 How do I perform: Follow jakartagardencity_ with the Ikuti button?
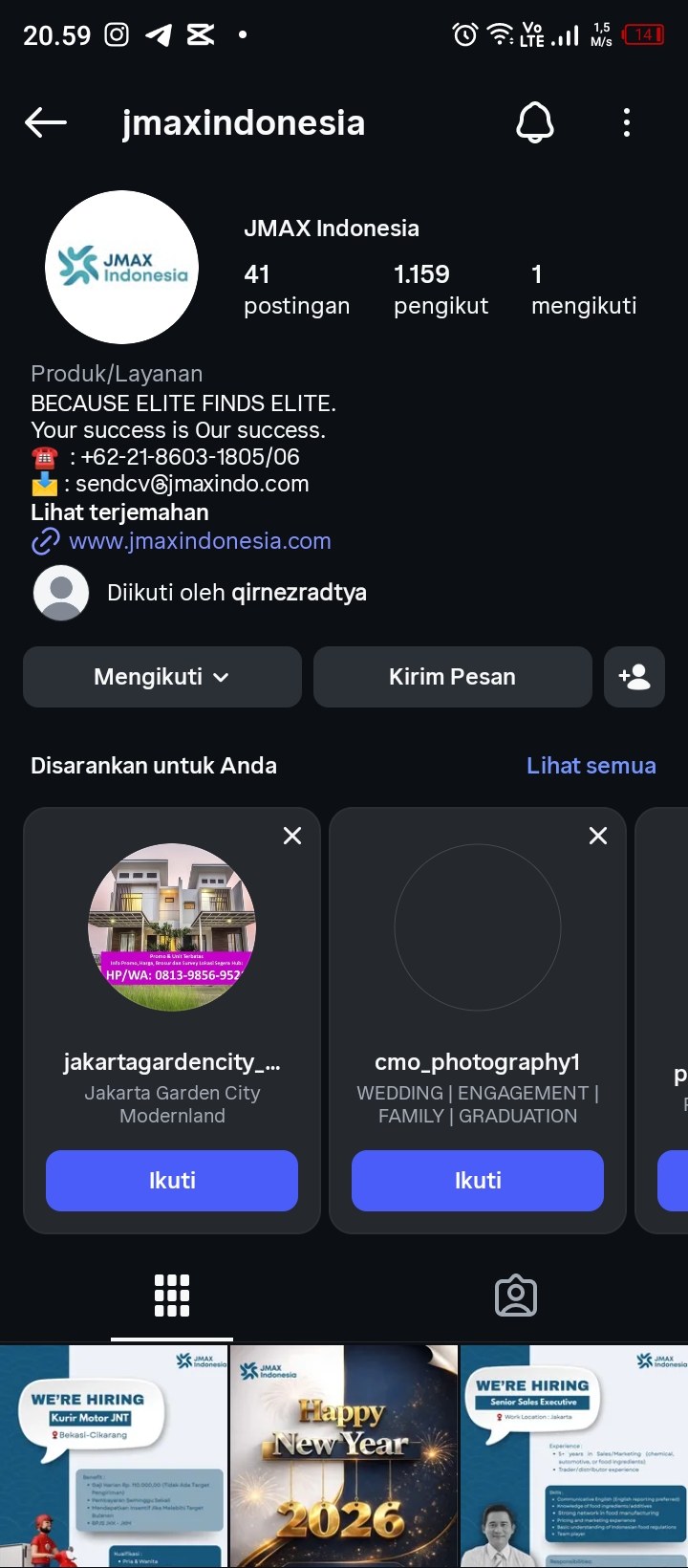pos(172,1181)
